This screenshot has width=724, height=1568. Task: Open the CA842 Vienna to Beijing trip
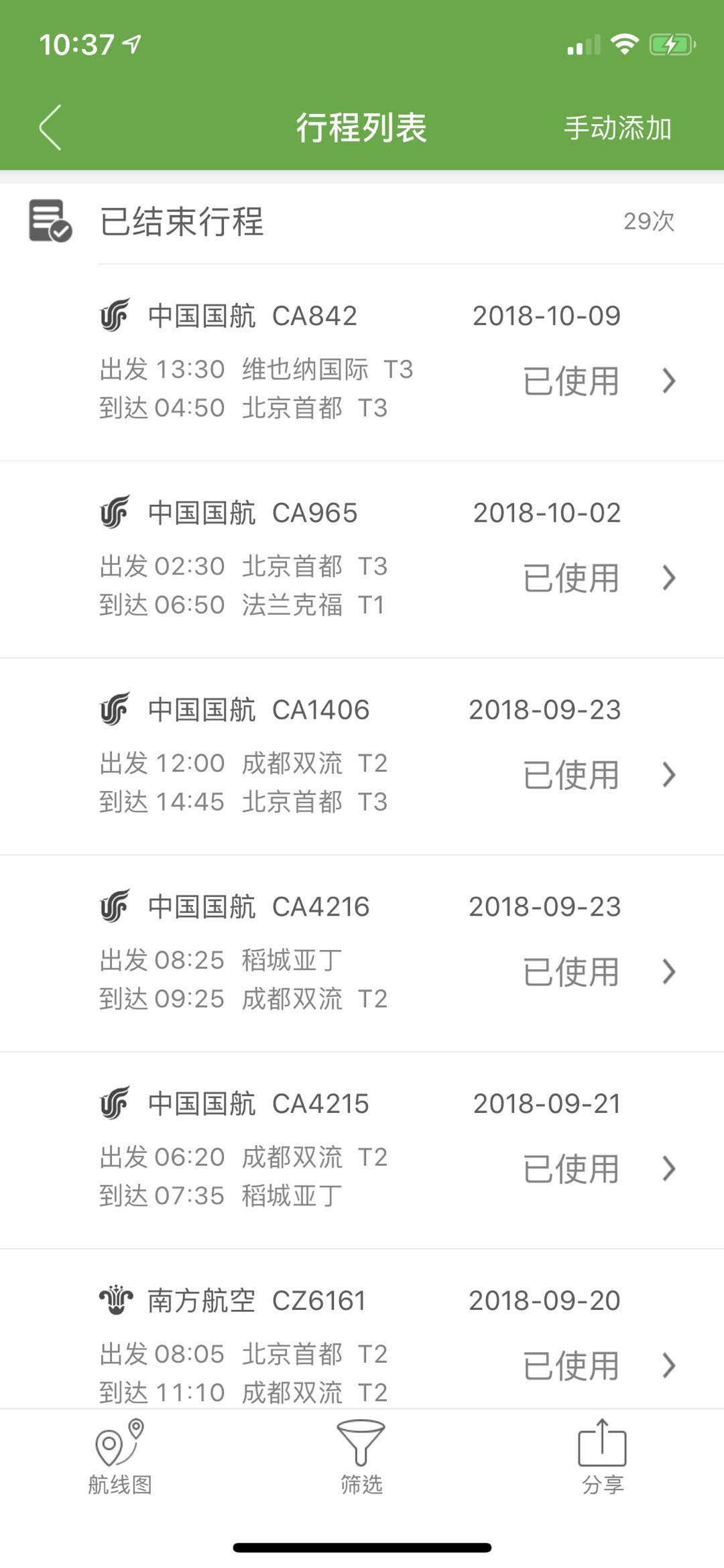362,362
